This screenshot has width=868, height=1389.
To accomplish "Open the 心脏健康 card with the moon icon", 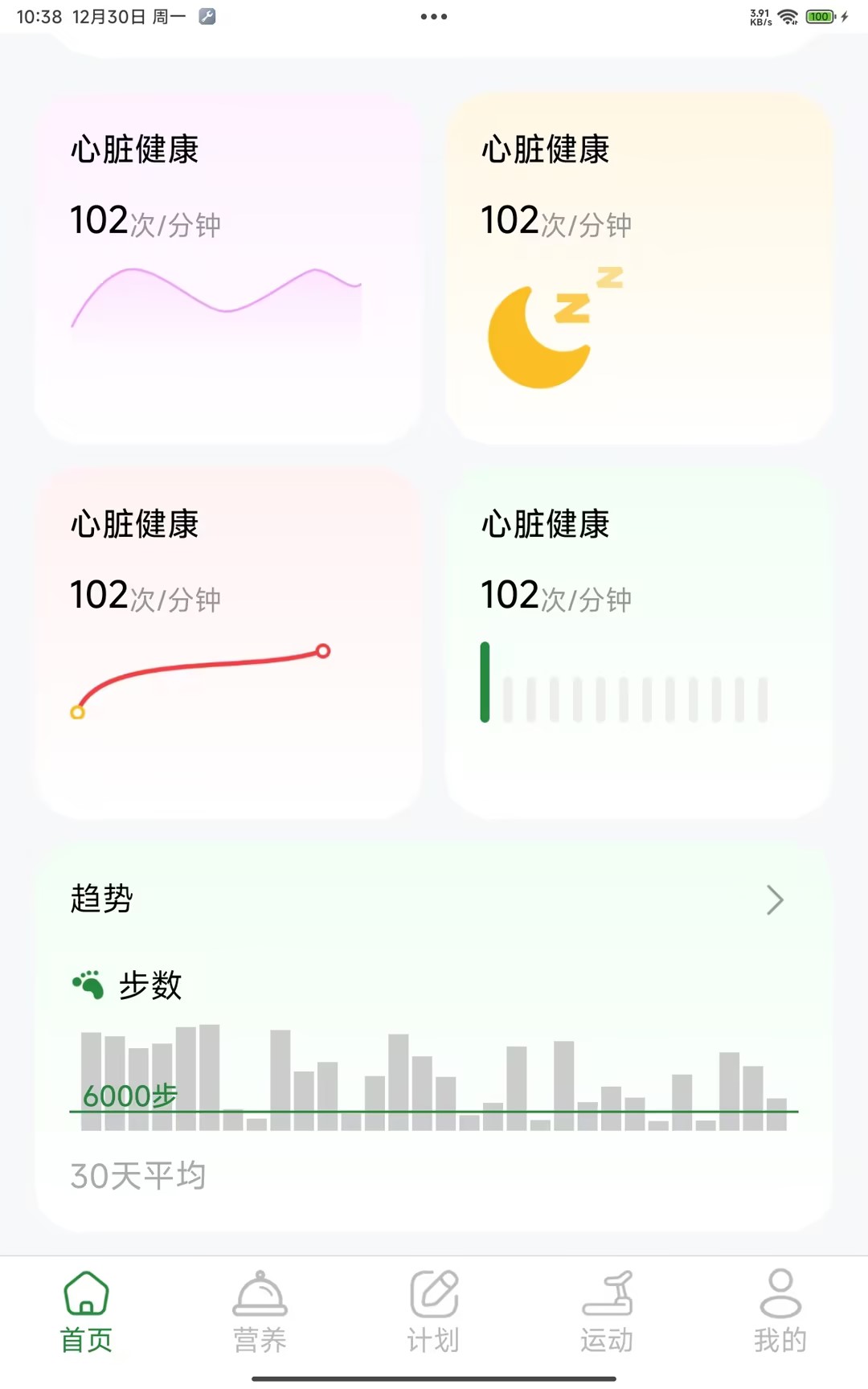I will pos(638,268).
